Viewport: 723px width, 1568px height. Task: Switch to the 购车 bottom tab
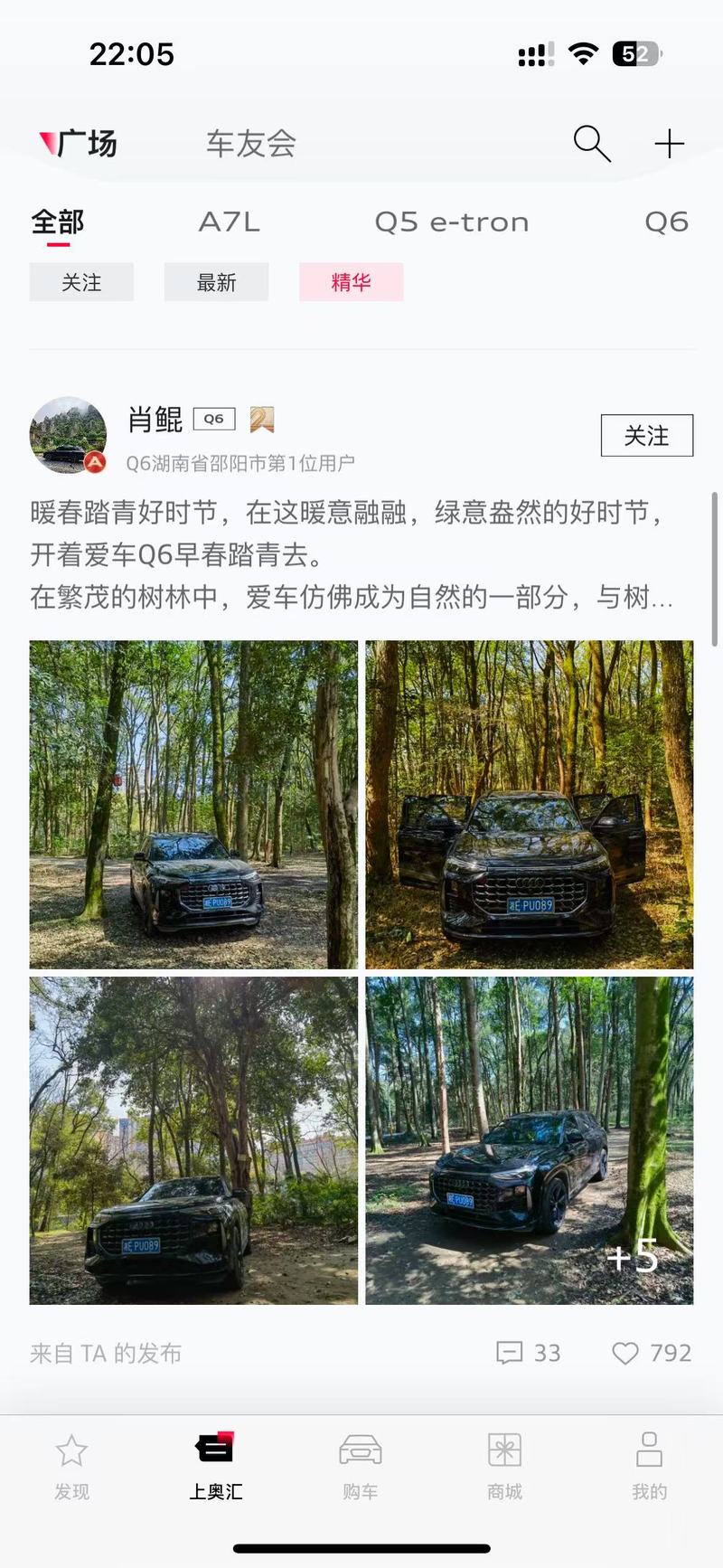click(360, 1467)
